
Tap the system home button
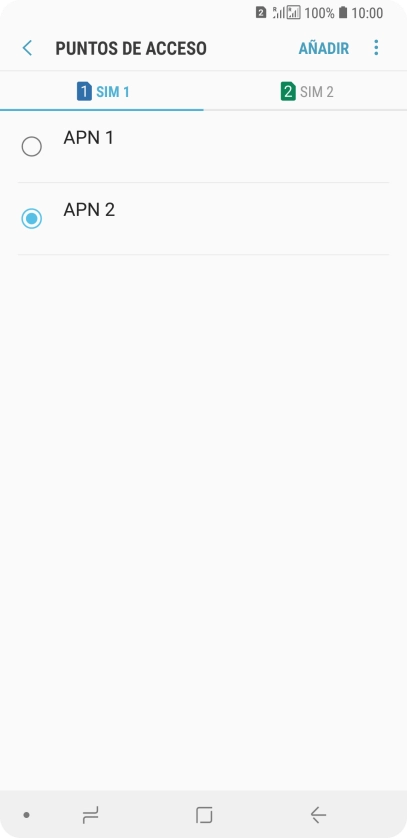(204, 815)
